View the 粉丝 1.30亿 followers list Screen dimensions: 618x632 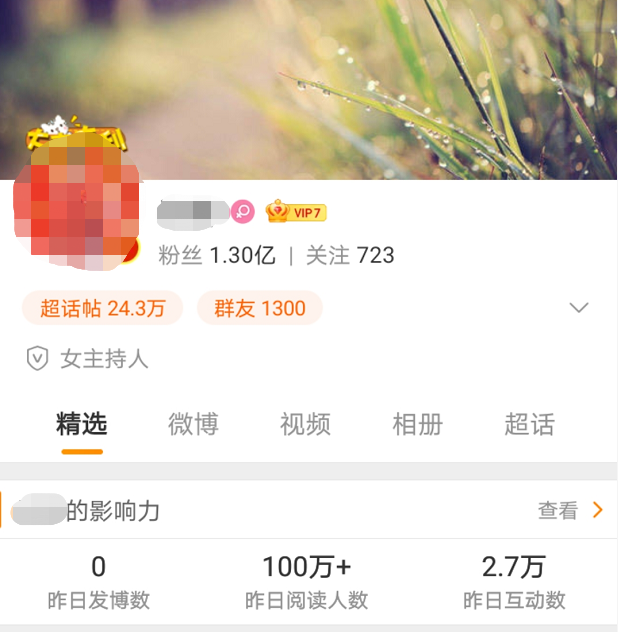217,256
